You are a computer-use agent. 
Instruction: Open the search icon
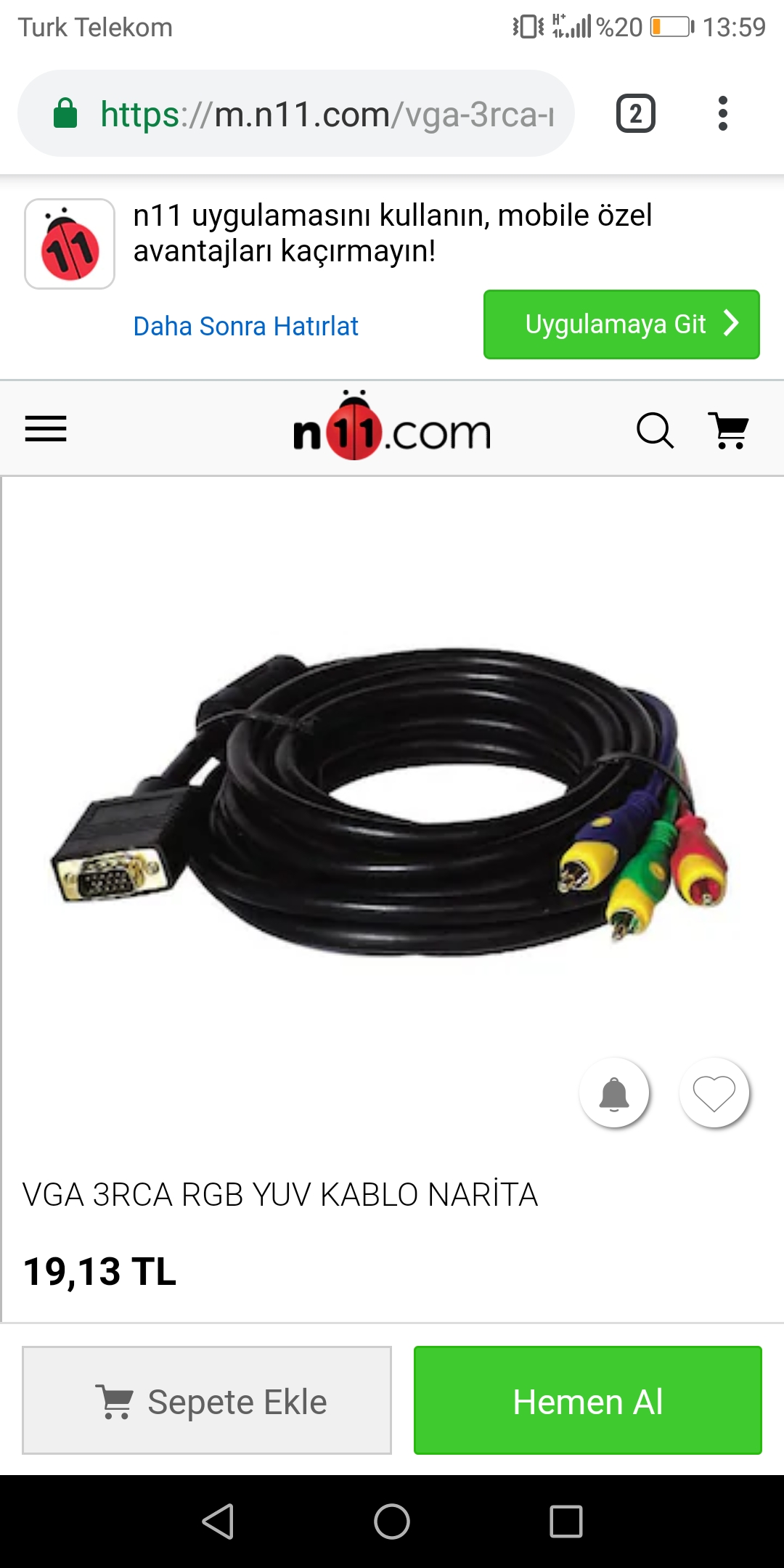pyautogui.click(x=655, y=430)
